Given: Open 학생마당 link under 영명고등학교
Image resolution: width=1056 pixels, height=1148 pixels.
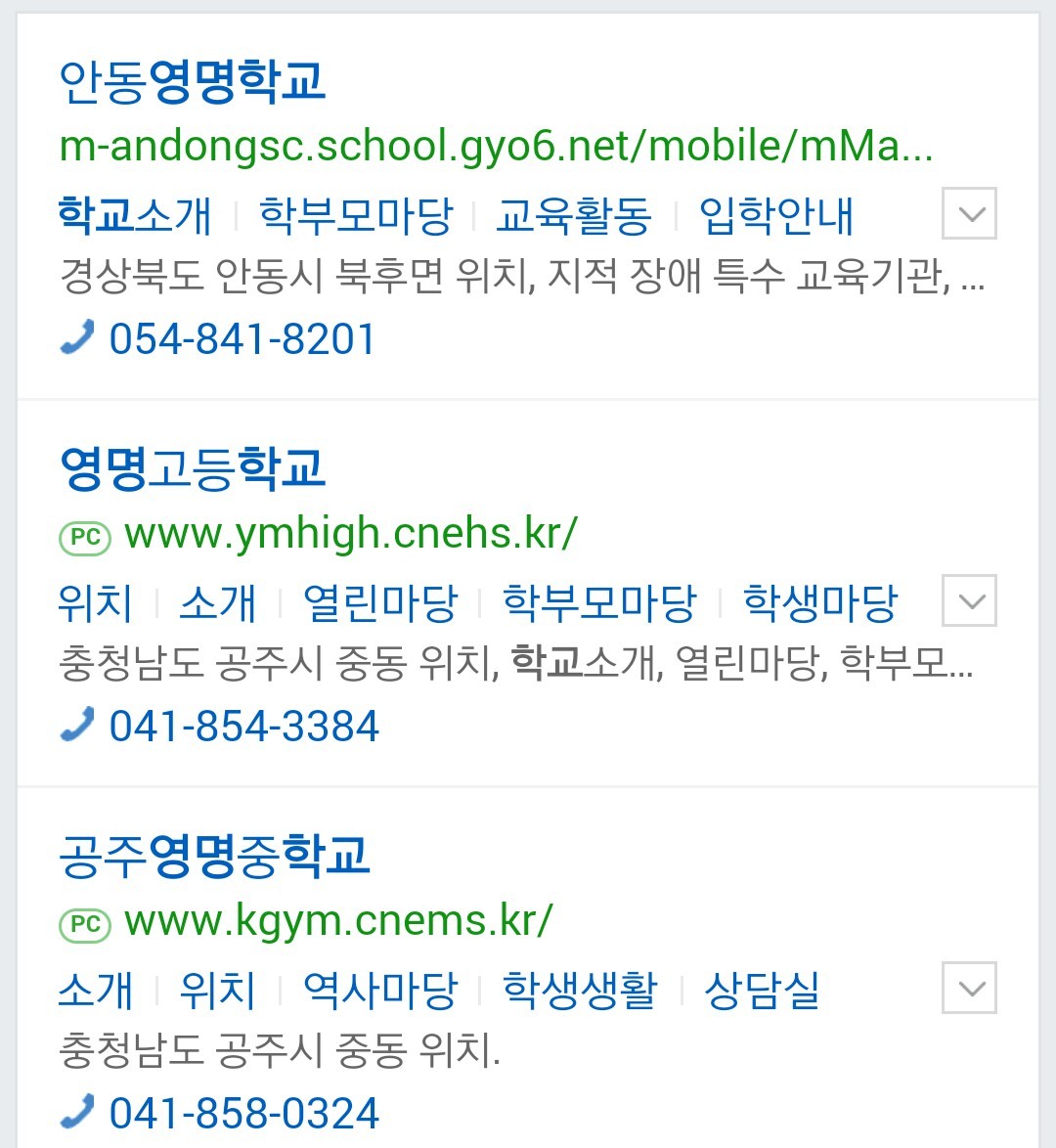Looking at the screenshot, I should click(820, 602).
